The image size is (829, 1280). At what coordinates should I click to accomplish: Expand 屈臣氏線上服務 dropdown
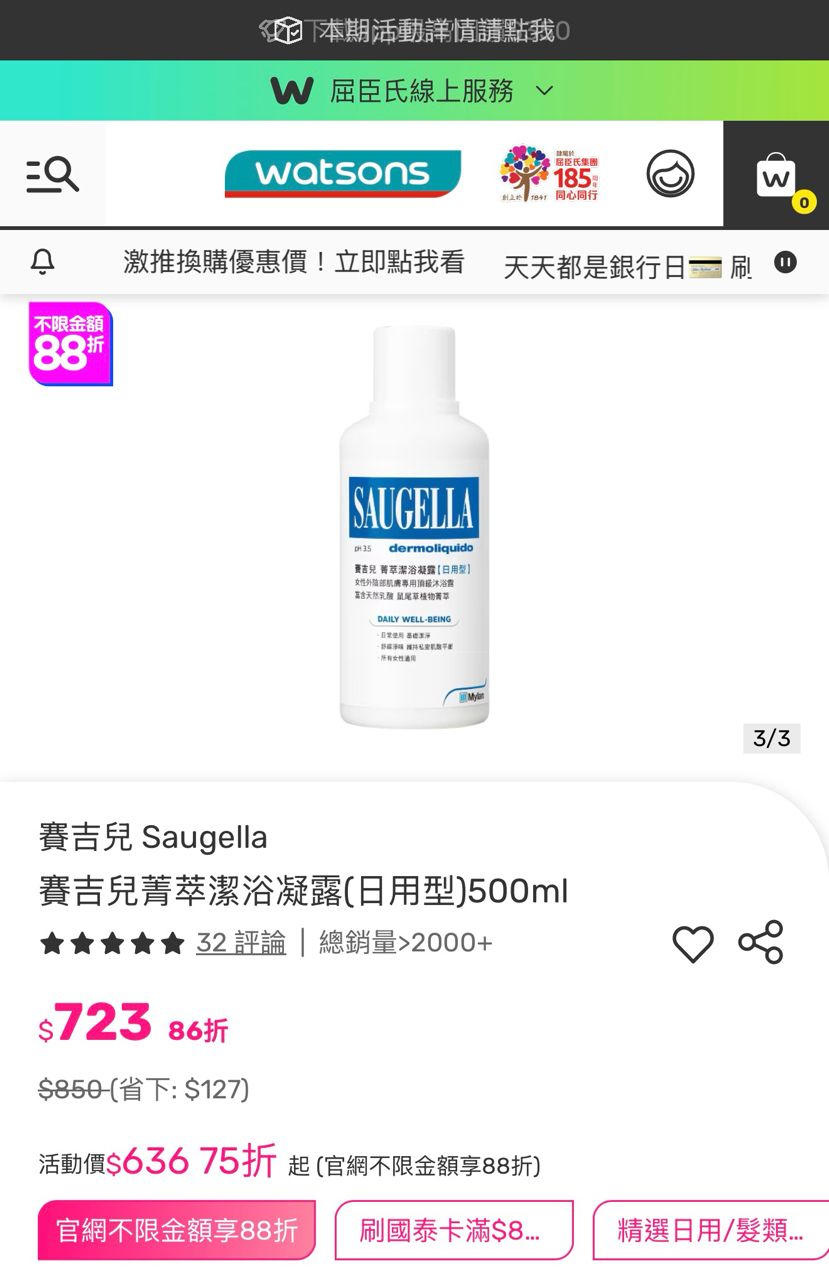click(413, 91)
